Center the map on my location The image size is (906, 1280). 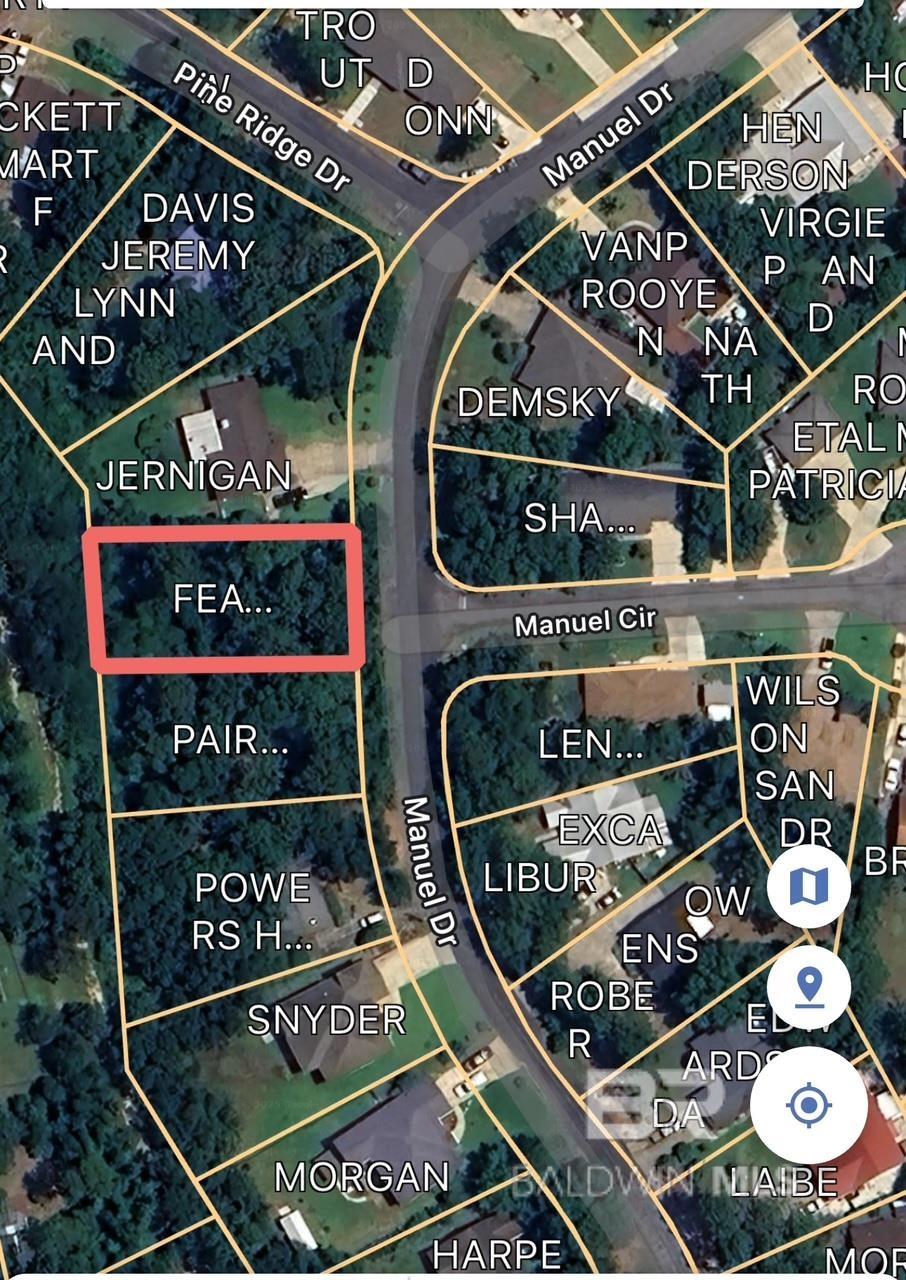(x=809, y=1106)
